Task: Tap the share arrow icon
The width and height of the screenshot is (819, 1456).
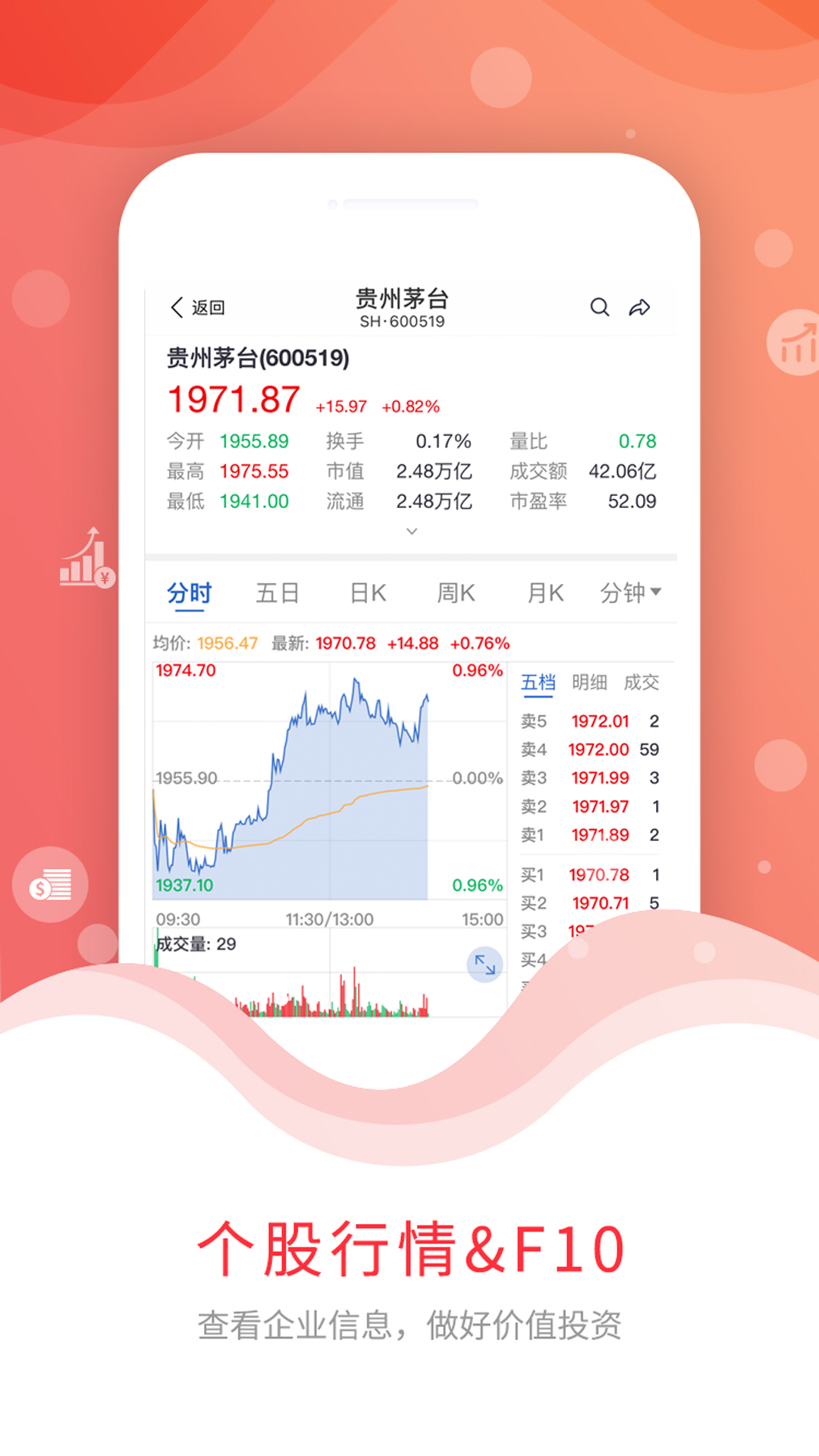Action: pos(641,308)
